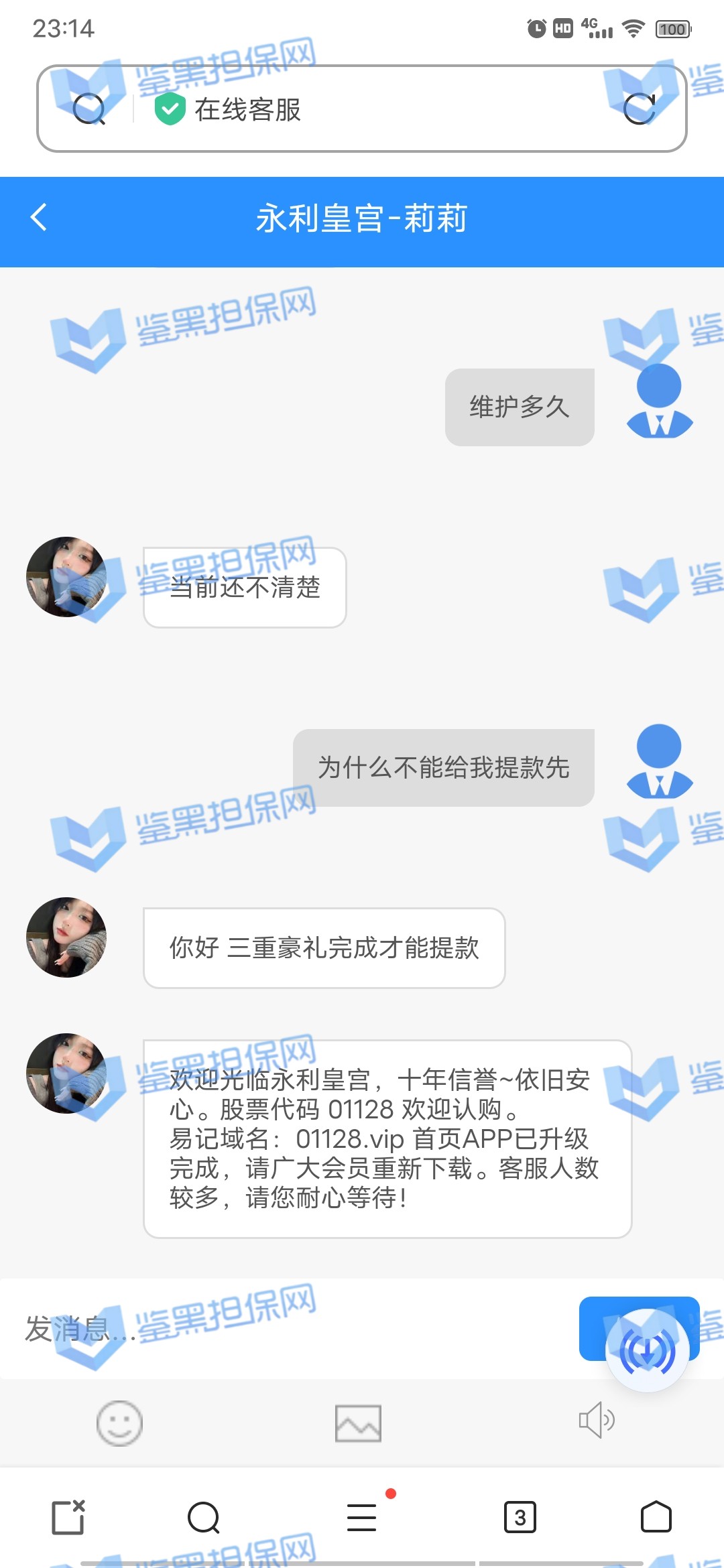Go back from 永利皇宫-莉莉 chat

click(39, 217)
